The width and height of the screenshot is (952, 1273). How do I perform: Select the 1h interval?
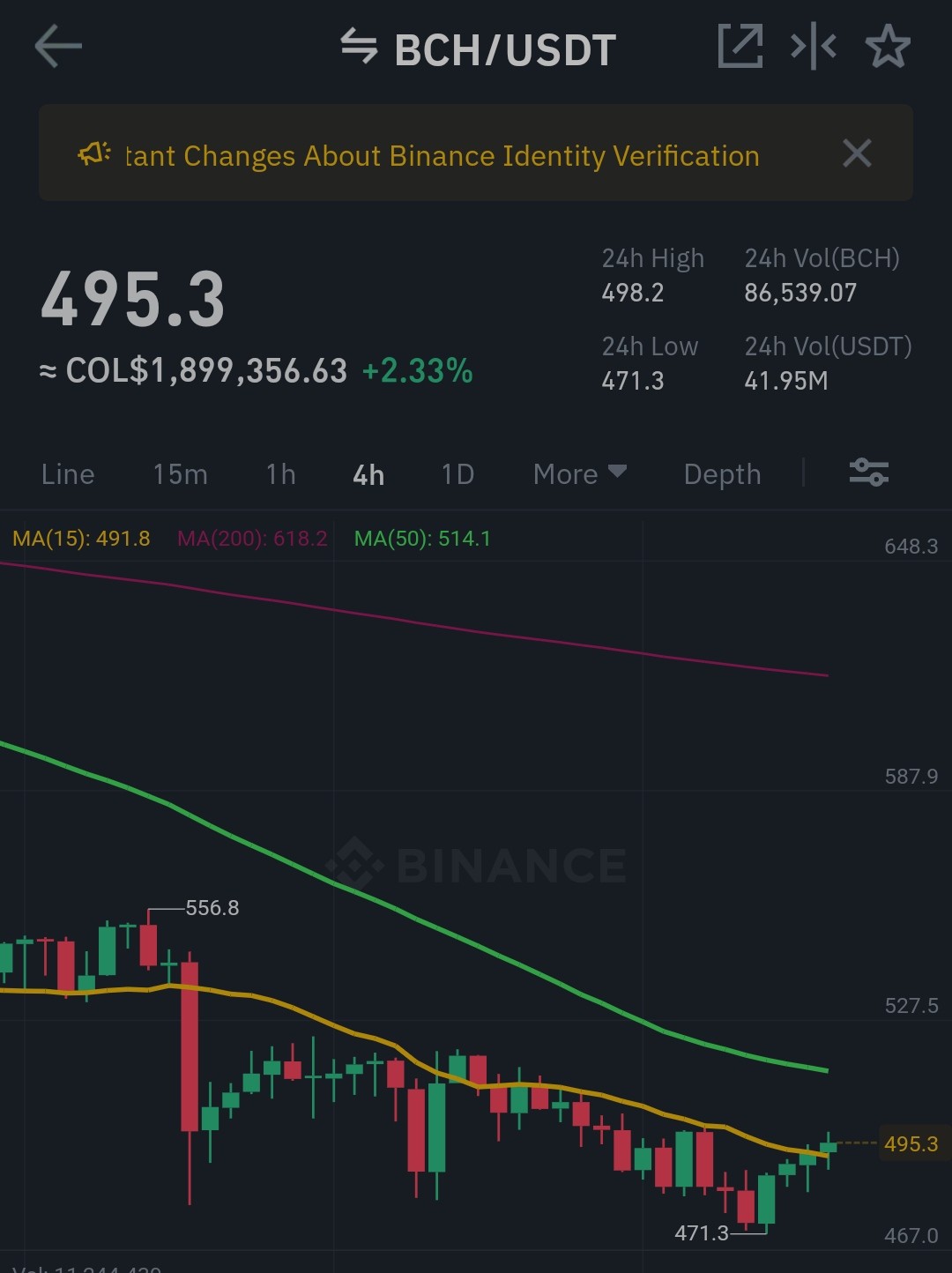pos(280,474)
